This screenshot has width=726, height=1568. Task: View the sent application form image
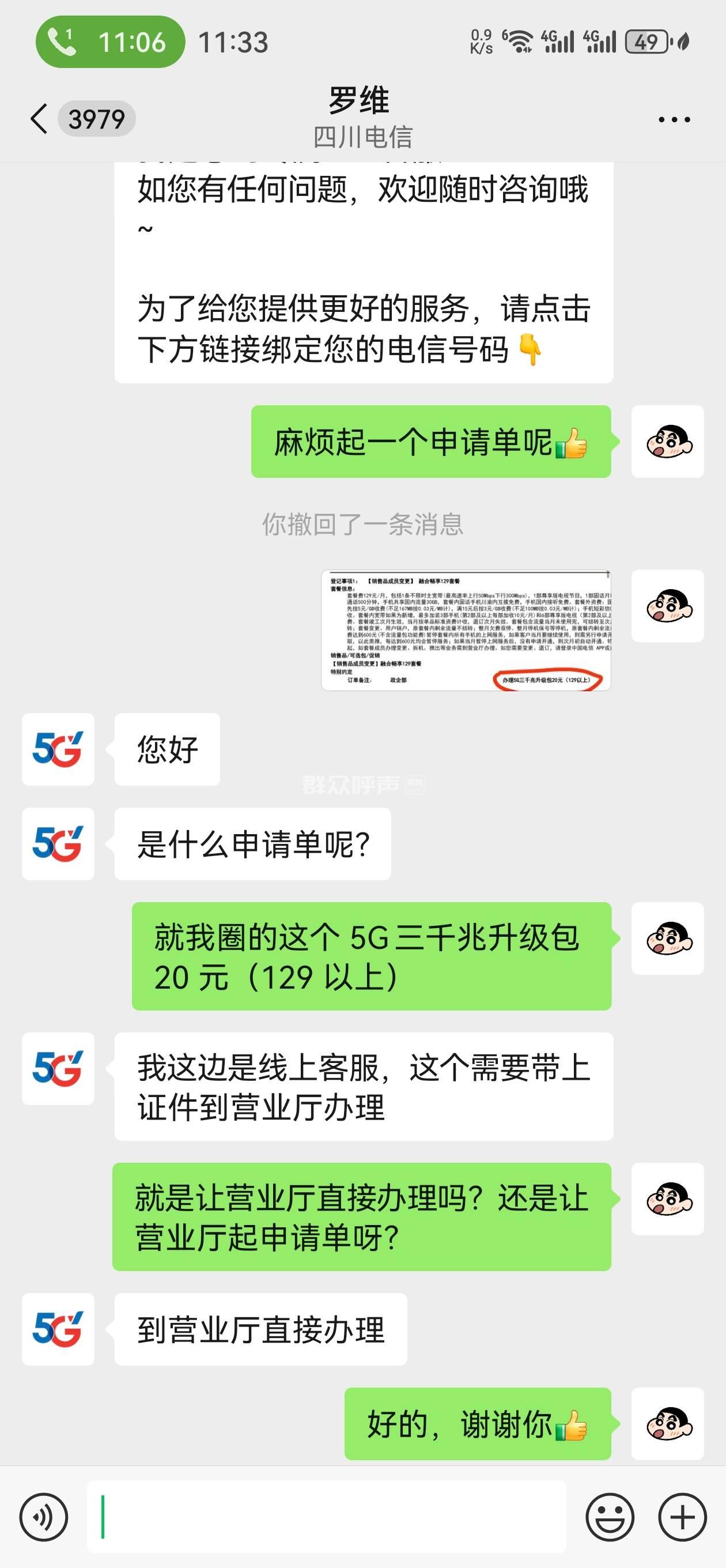coord(466,630)
